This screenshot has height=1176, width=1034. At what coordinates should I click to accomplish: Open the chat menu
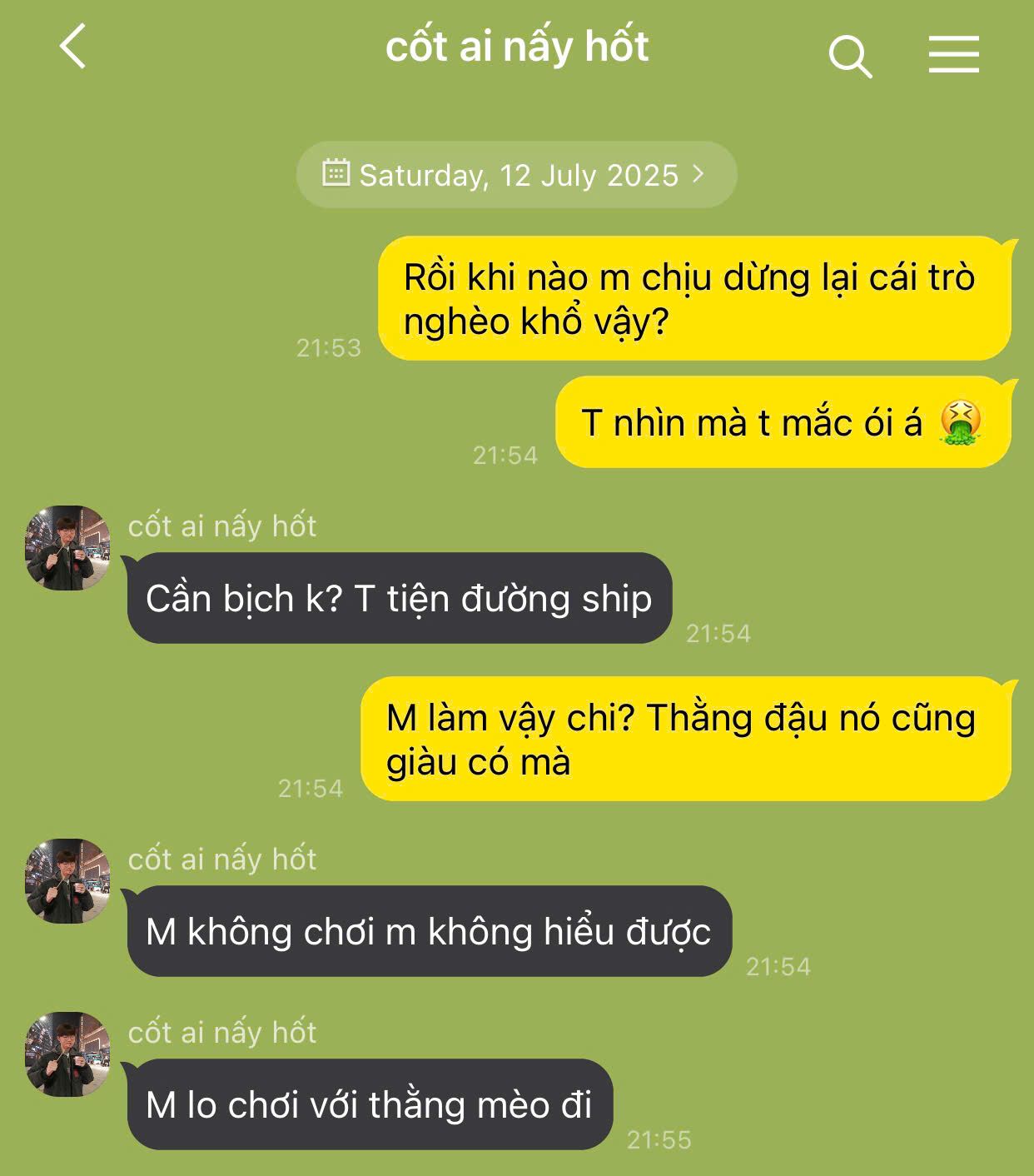(953, 55)
